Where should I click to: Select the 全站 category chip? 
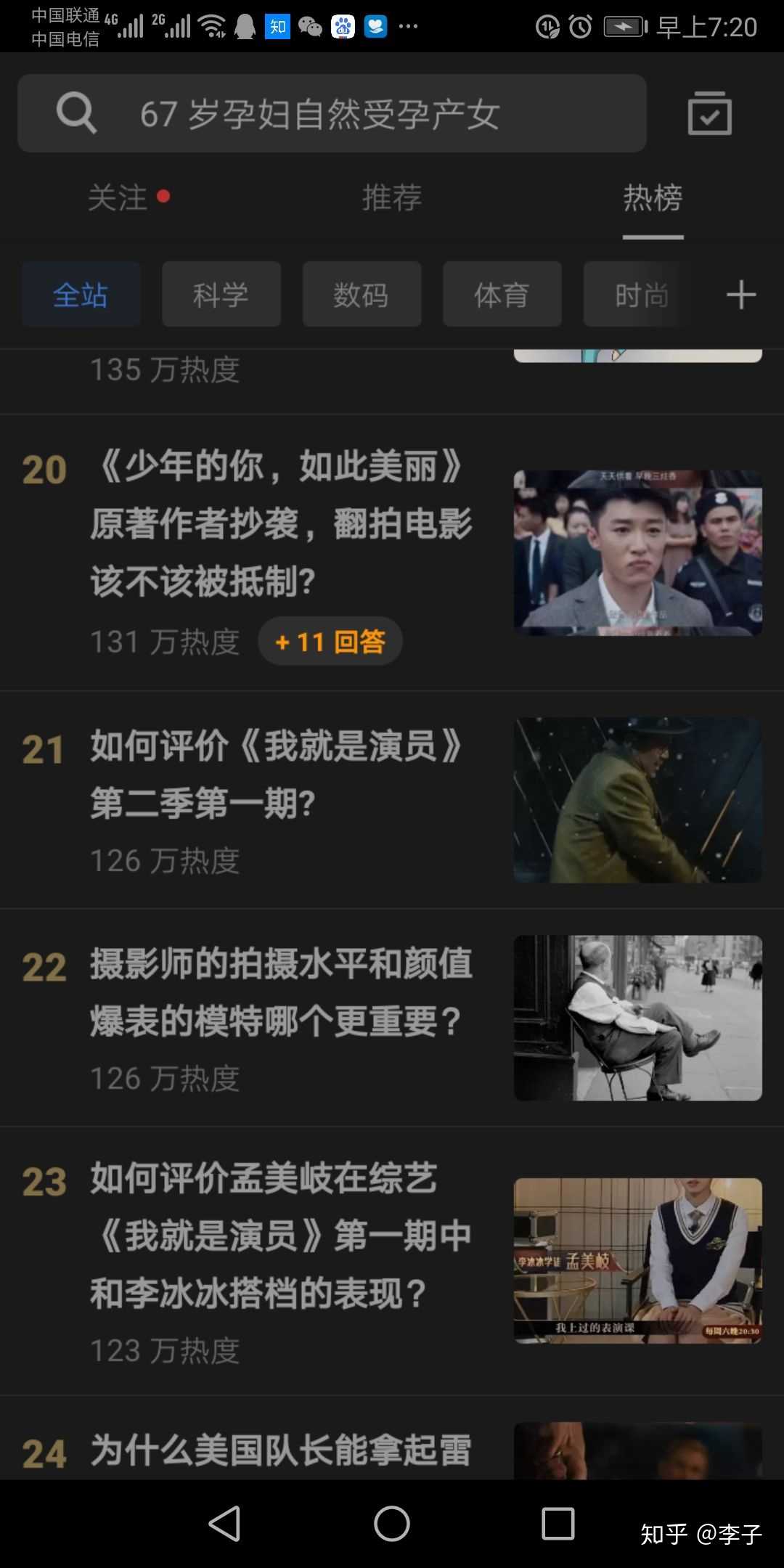click(81, 295)
